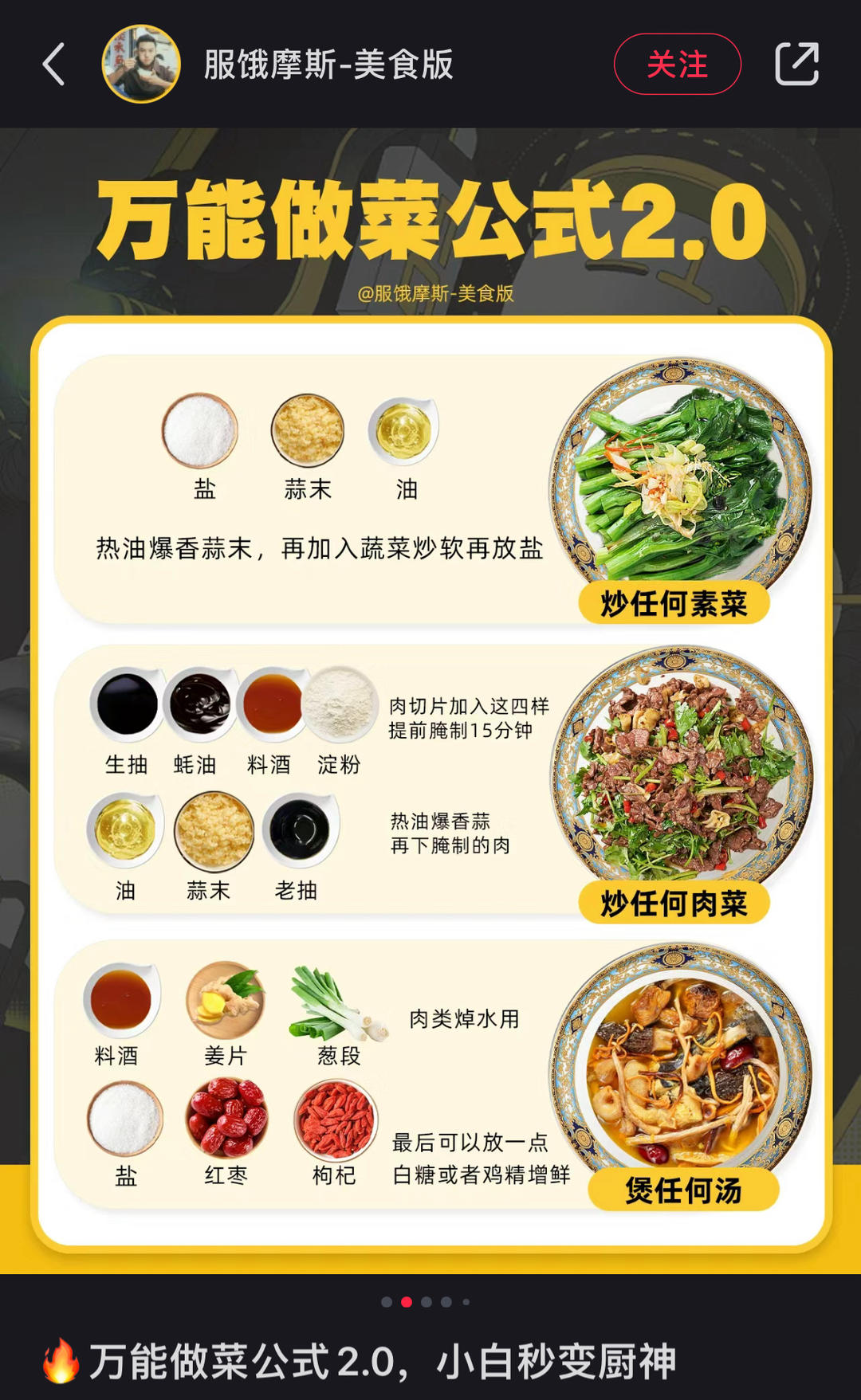Click the back arrow at top left
Image resolution: width=861 pixels, height=1400 pixels.
[x=53, y=64]
